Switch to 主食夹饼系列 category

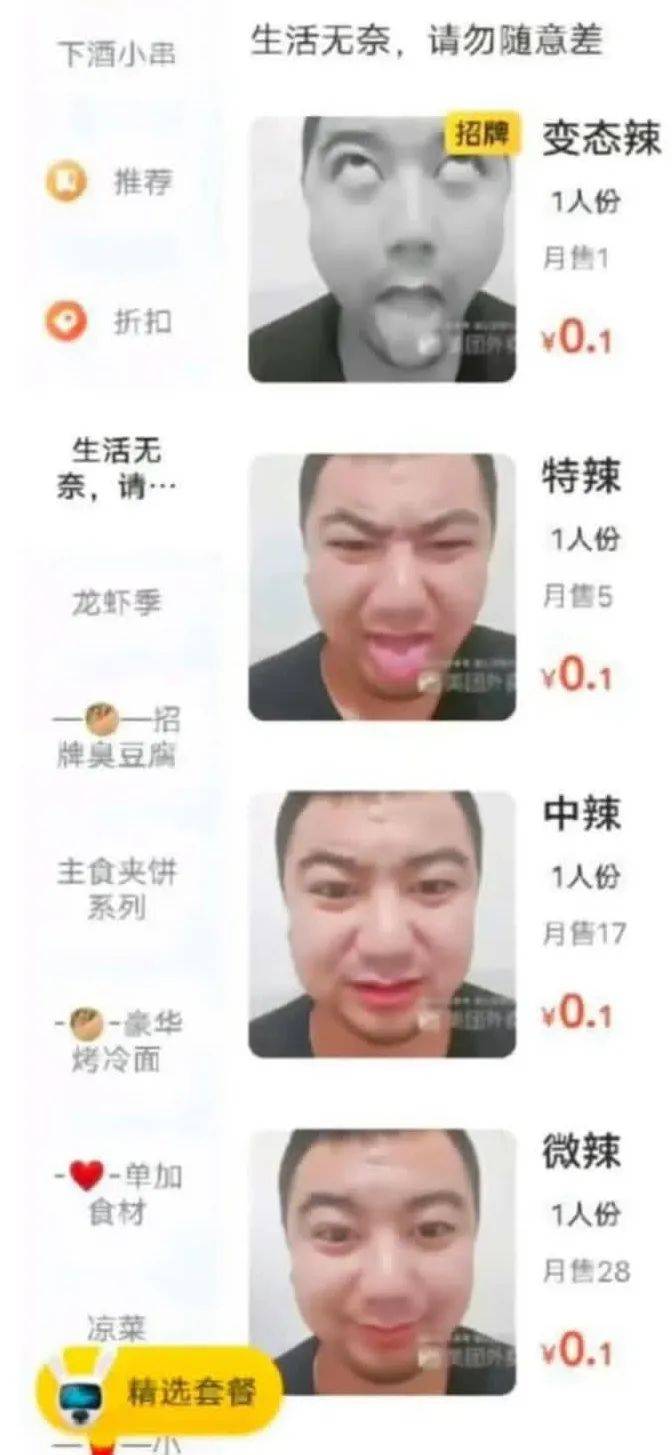tap(116, 889)
